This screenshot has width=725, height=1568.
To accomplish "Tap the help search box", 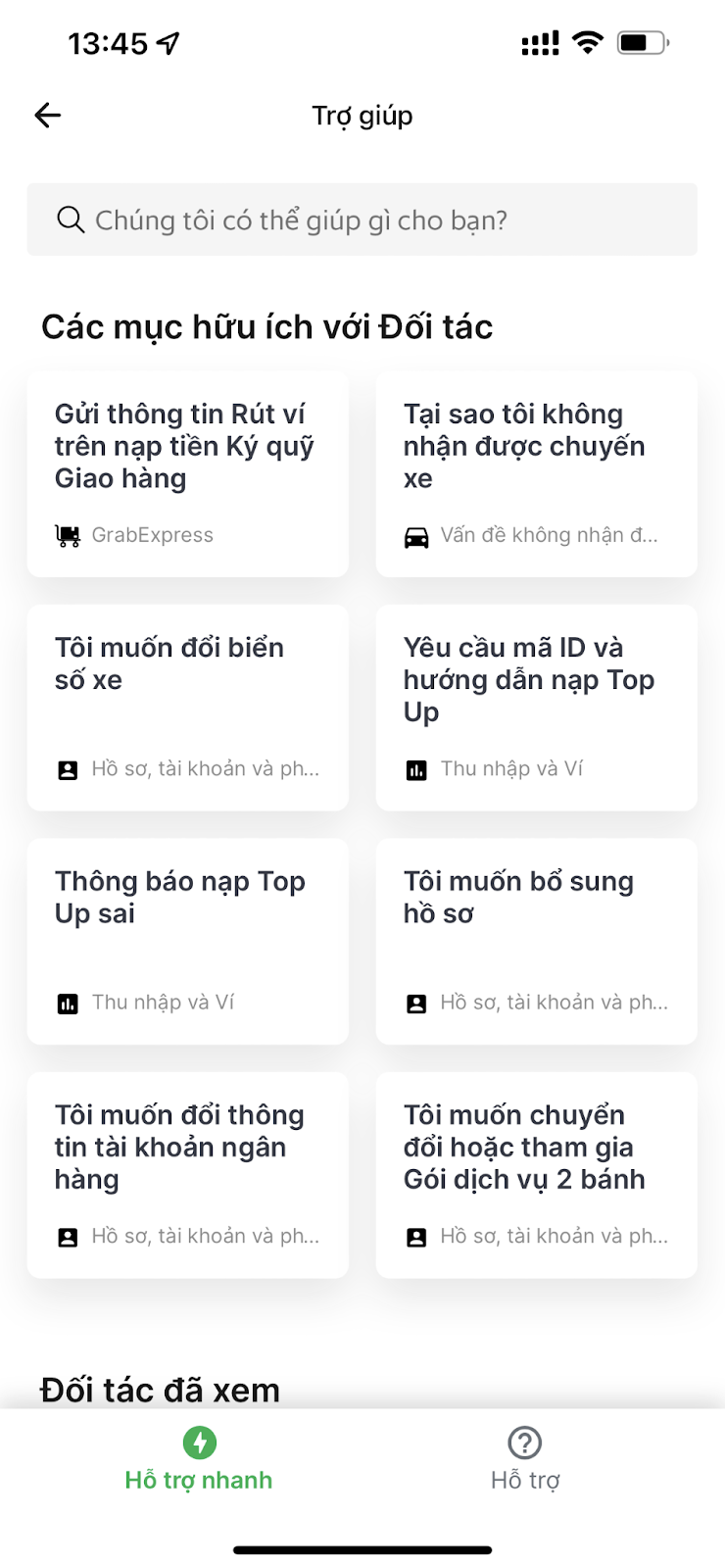I will [362, 220].
